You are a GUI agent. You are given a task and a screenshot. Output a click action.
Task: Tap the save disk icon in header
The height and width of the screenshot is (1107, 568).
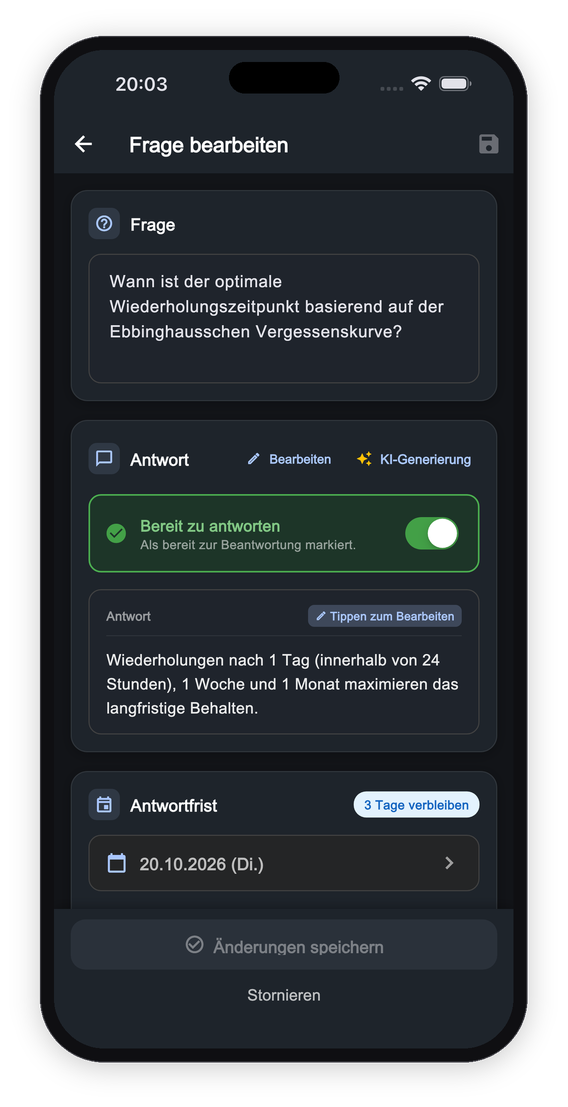click(x=488, y=145)
